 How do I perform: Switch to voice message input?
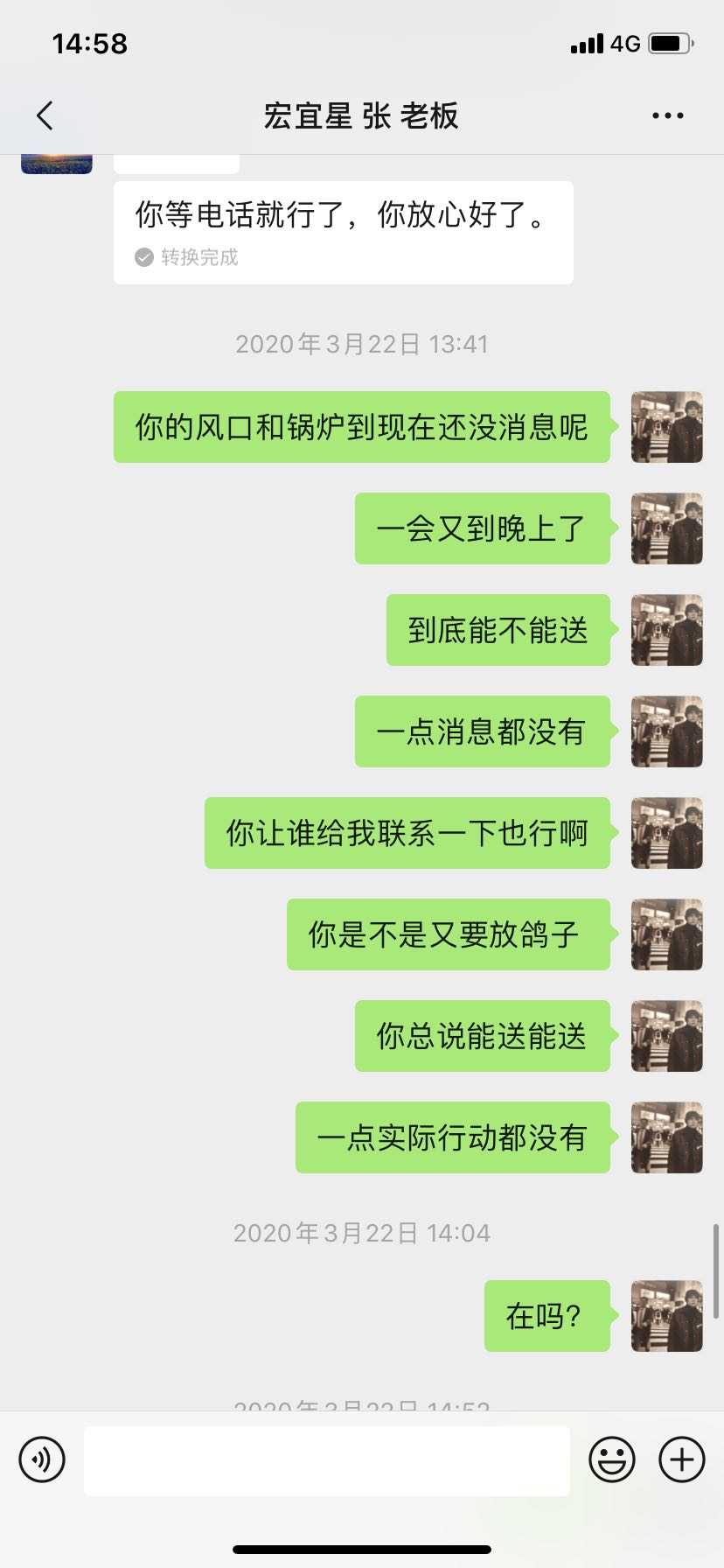[42, 1459]
